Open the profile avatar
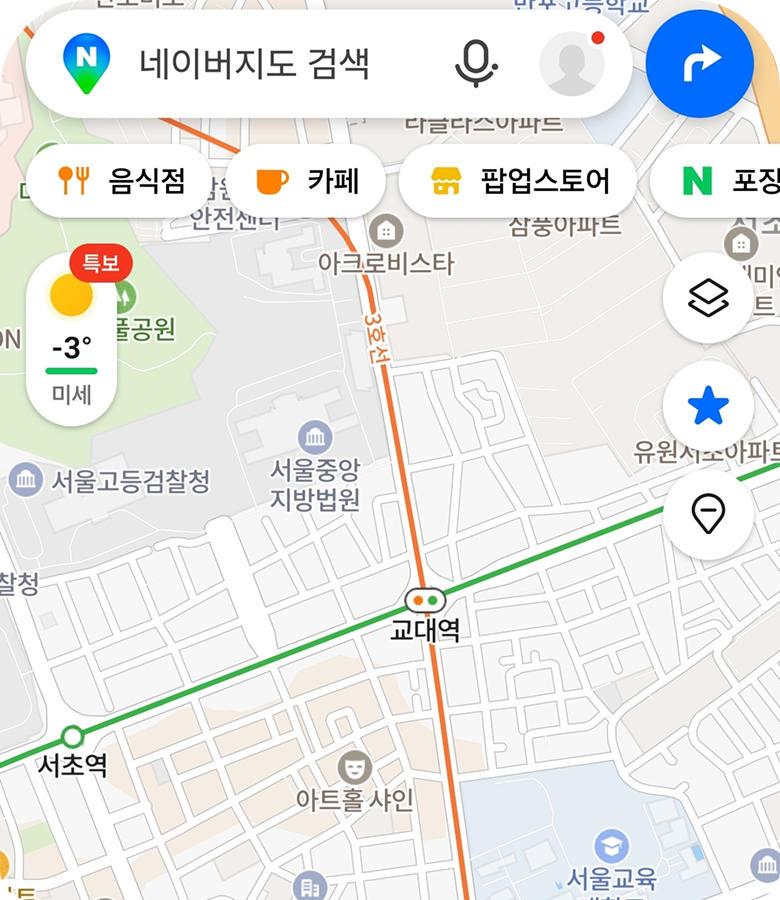The image size is (780, 900). (572, 63)
